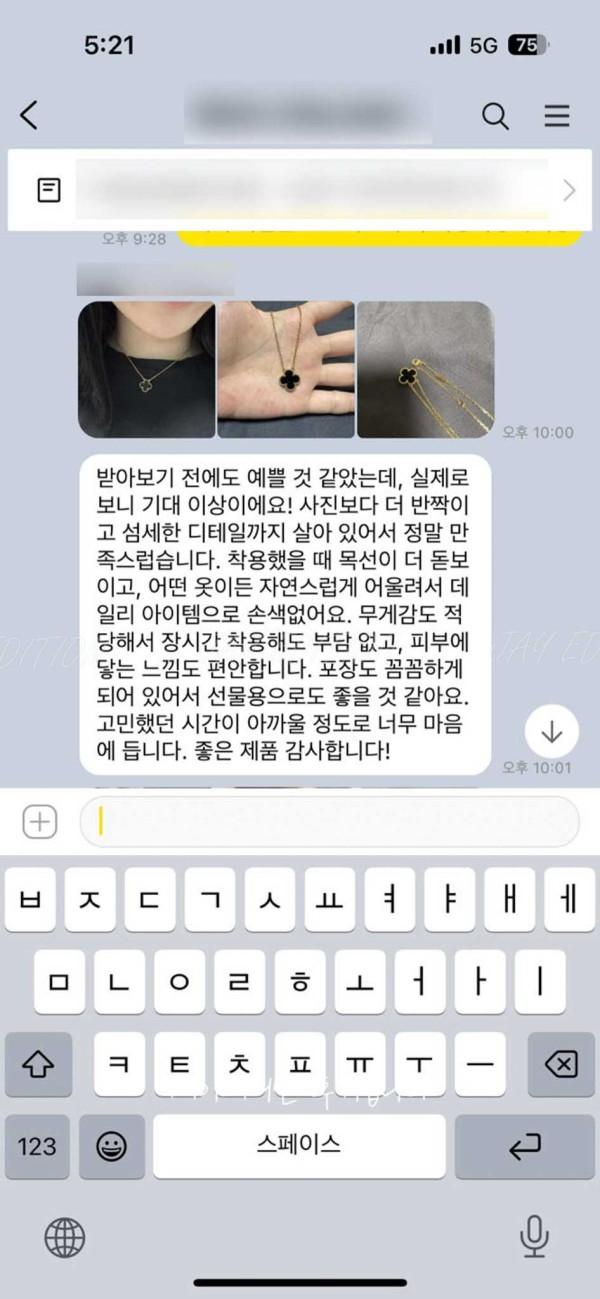The image size is (600, 1299).
Task: Change keyboard language with the globe
Action: pos(65,1237)
